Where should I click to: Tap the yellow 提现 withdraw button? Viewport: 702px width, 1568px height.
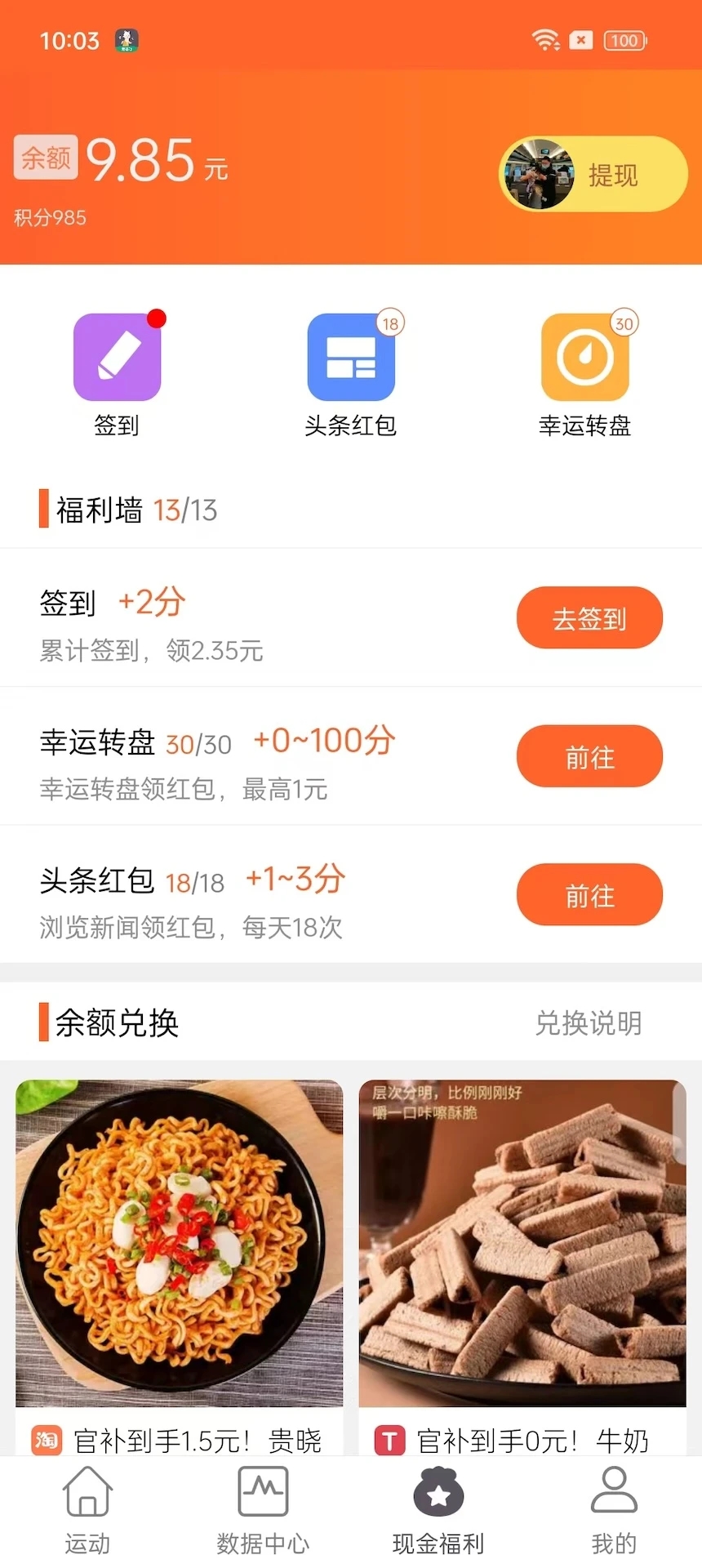pos(615,174)
